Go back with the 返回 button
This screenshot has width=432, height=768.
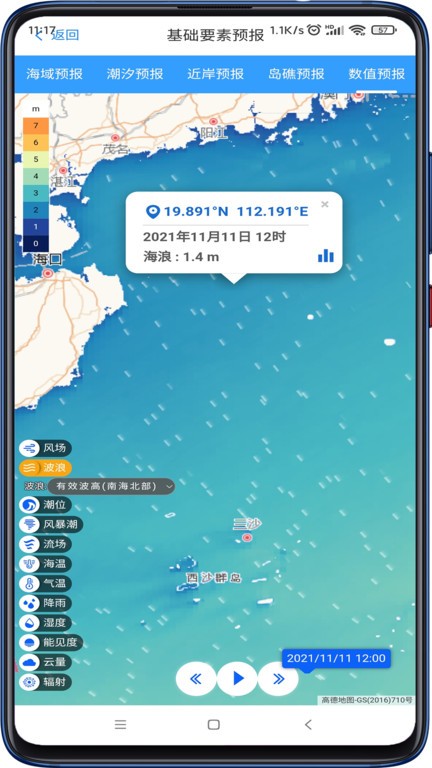pyautogui.click(x=57, y=35)
